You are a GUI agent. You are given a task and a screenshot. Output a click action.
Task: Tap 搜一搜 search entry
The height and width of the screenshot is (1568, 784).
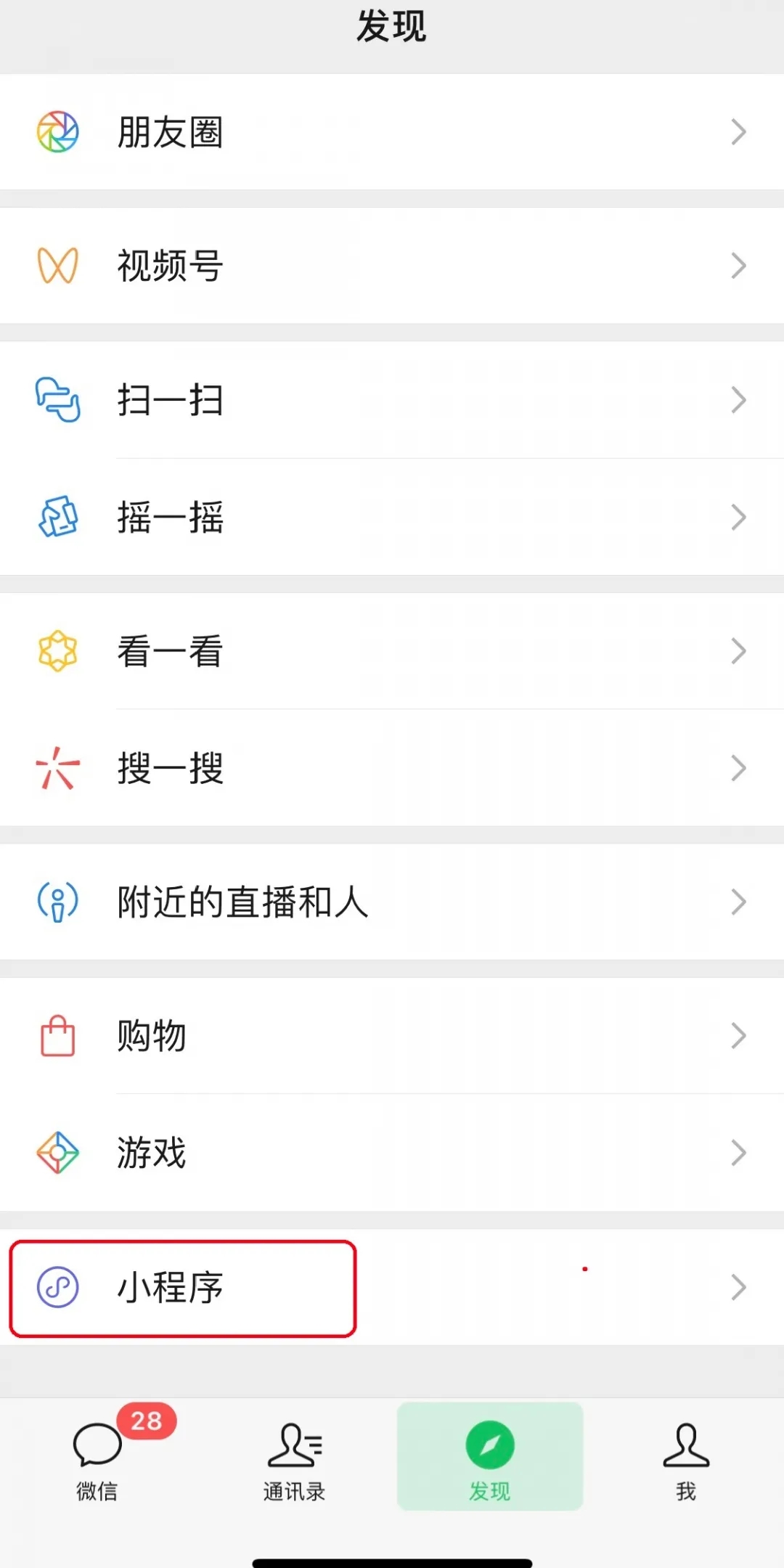(x=392, y=768)
